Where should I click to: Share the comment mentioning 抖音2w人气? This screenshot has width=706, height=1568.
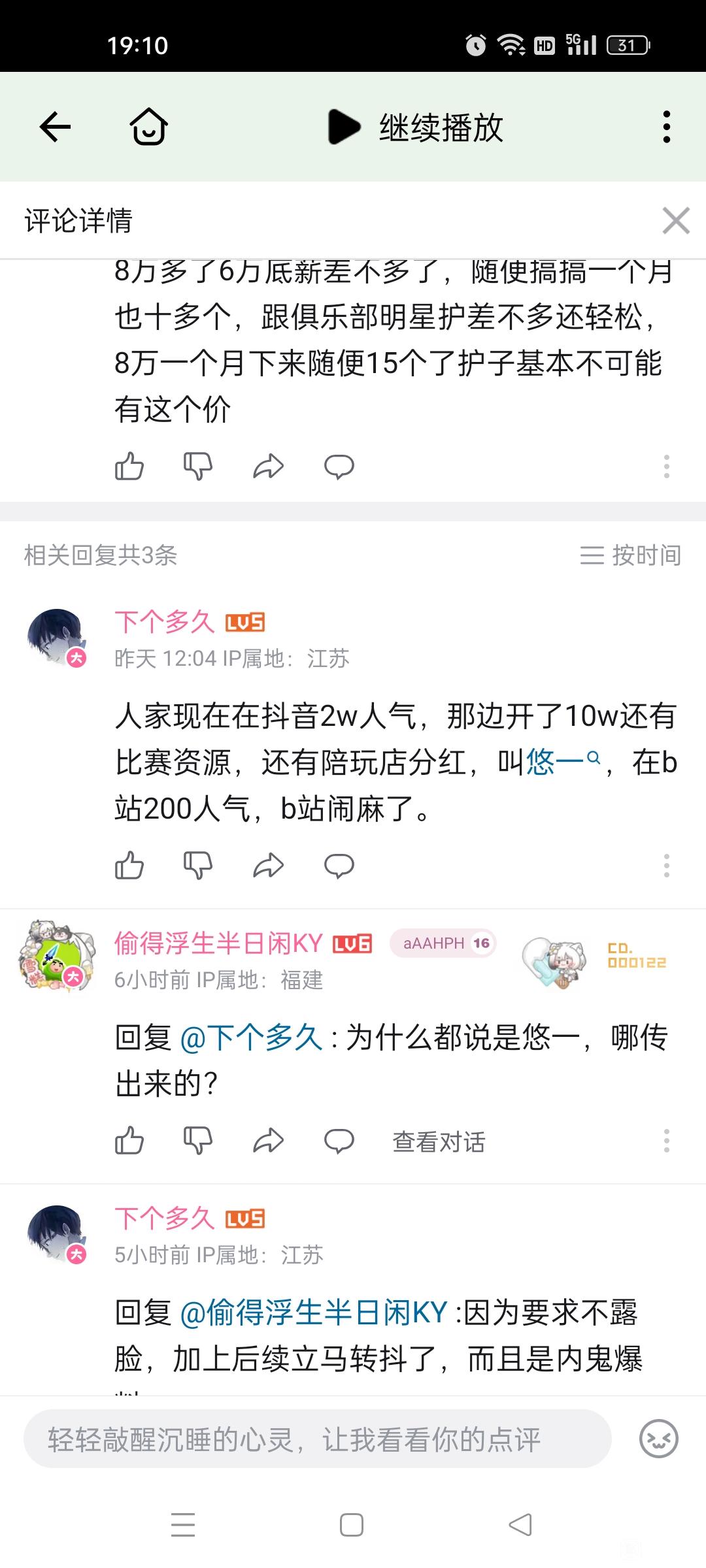(x=269, y=866)
